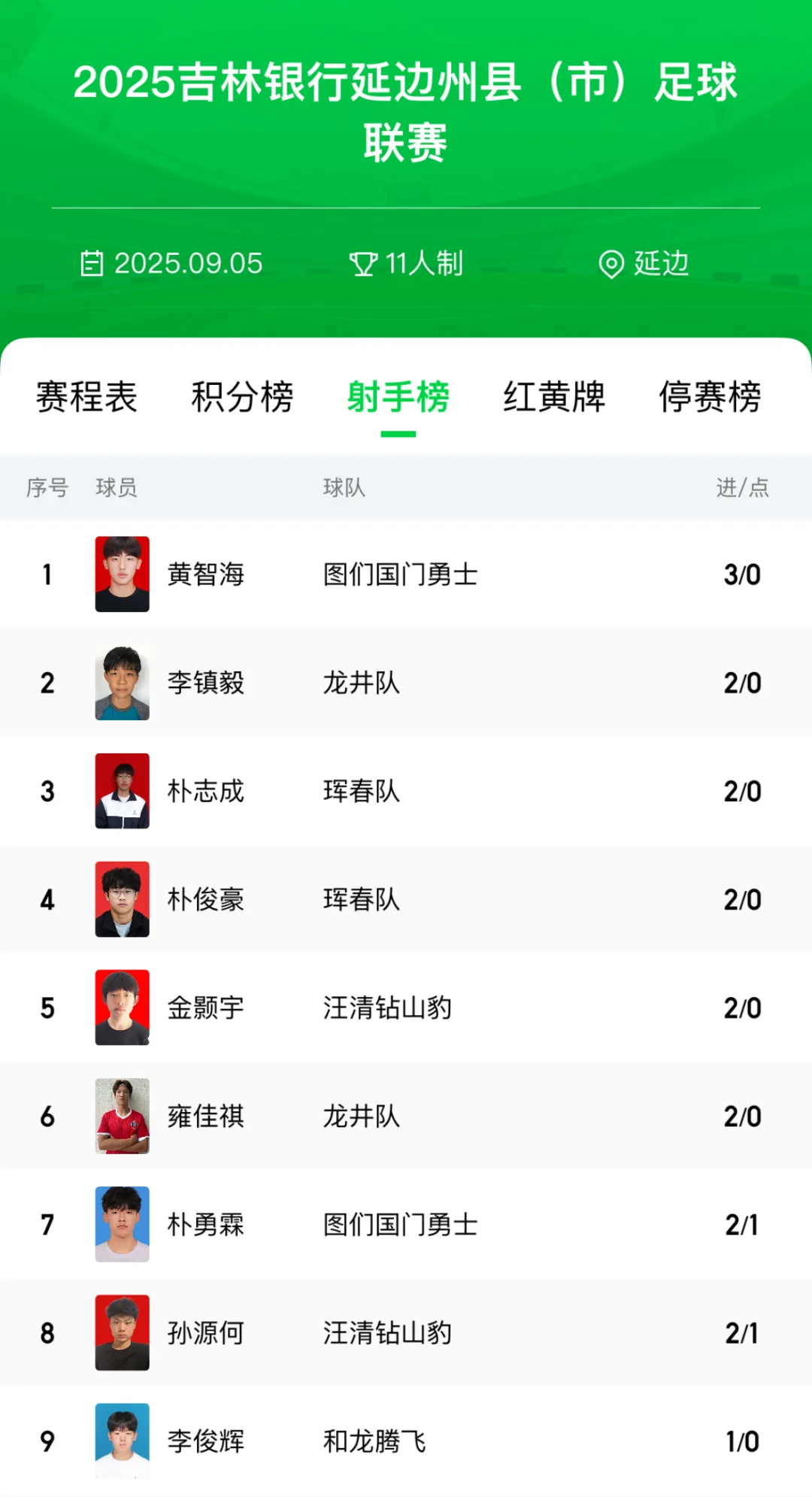
Task: Open the 孙源何 player row
Action: 406,1332
